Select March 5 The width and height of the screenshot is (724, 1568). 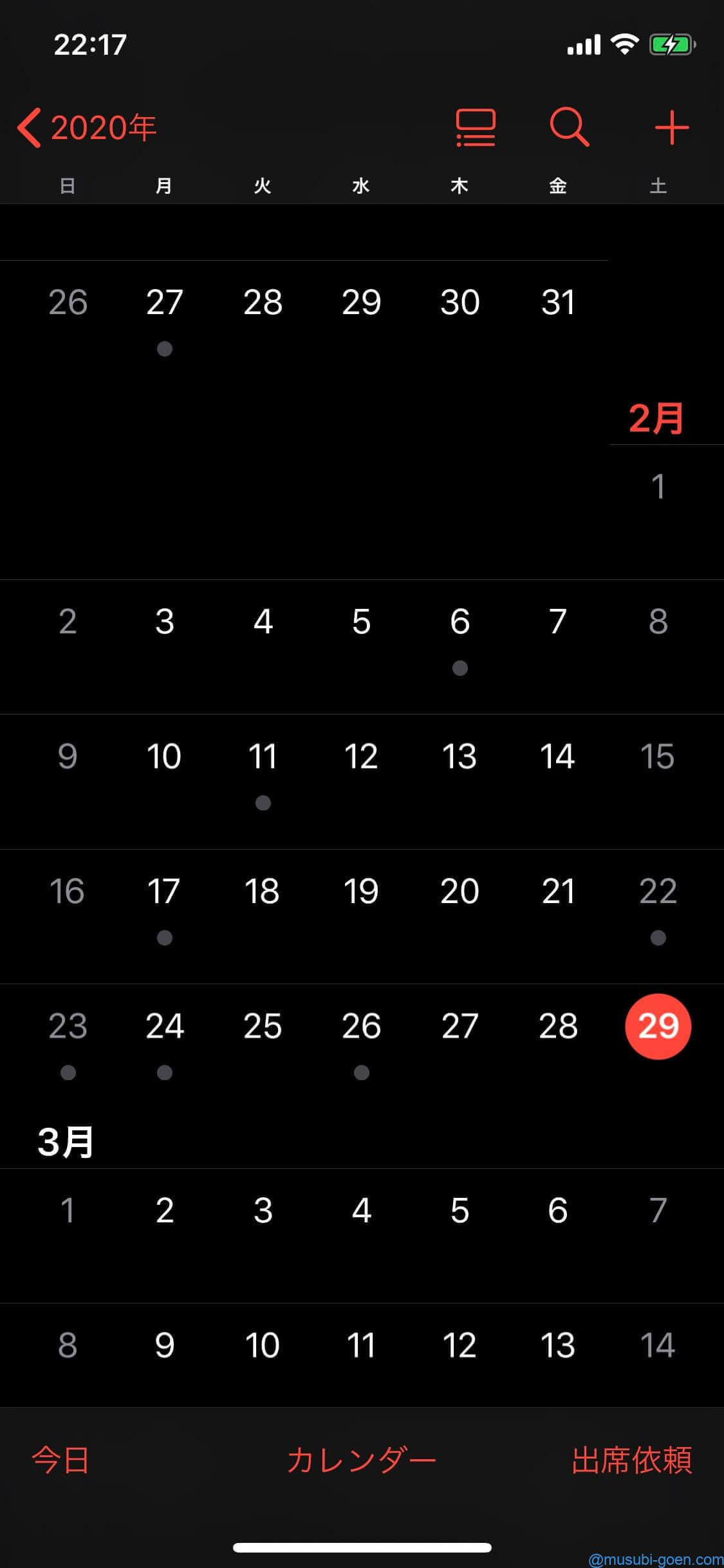(x=459, y=1211)
